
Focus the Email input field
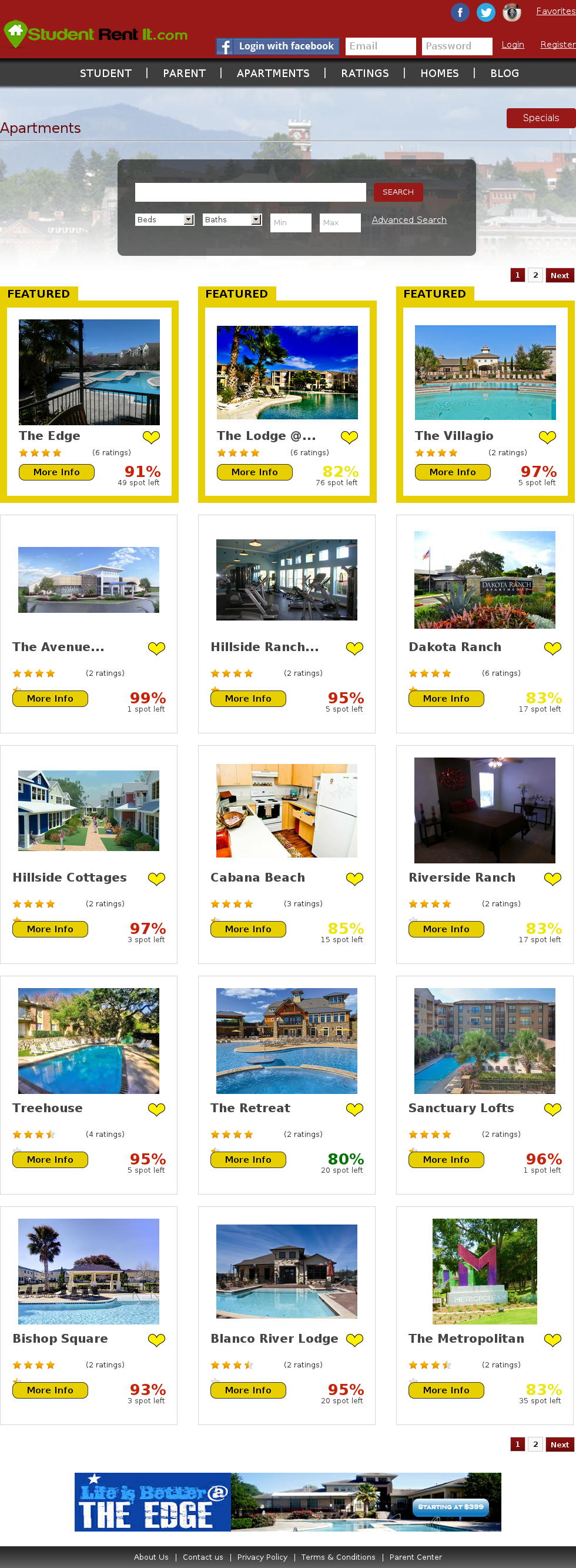point(380,46)
